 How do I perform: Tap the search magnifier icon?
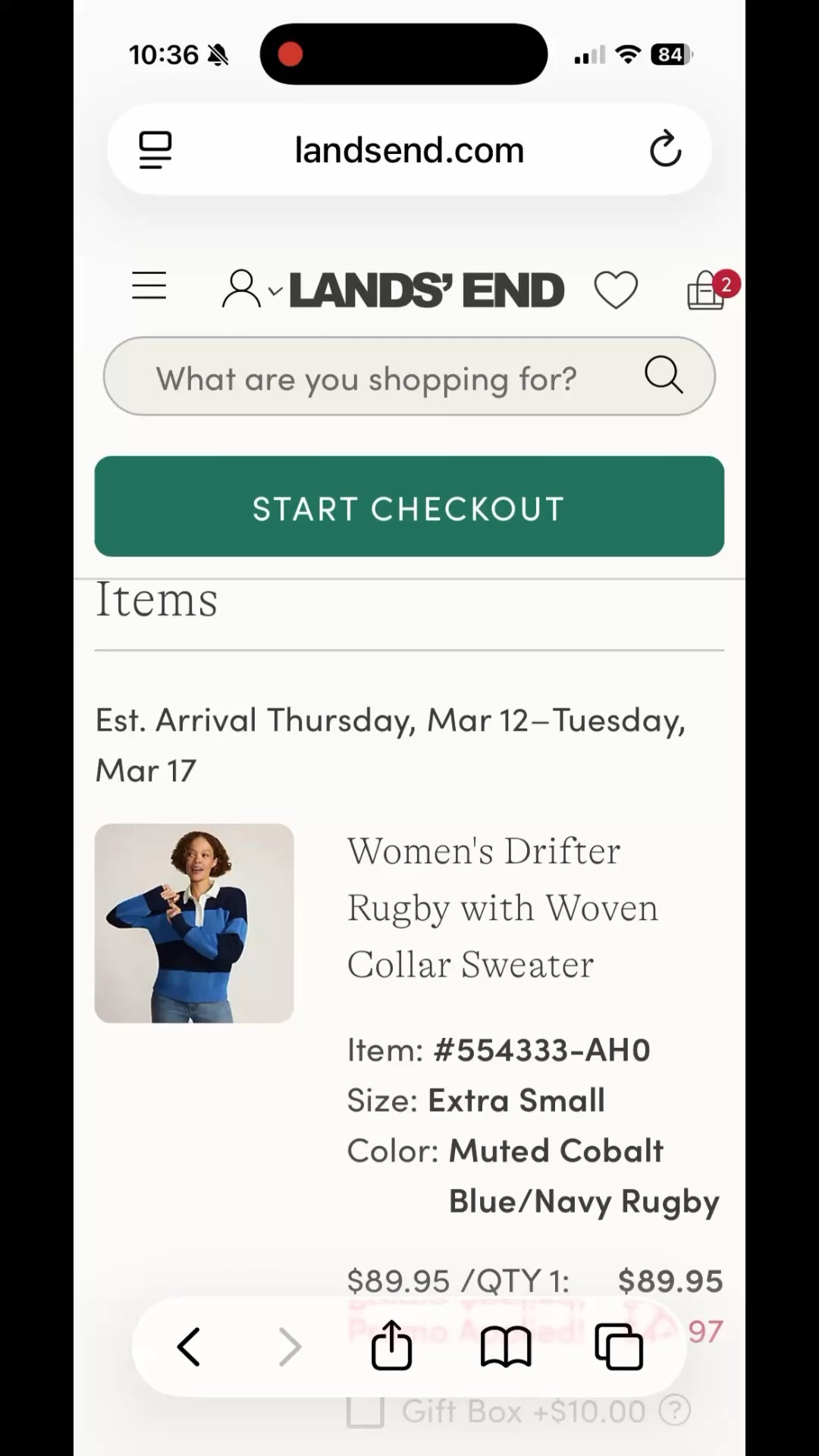(x=663, y=375)
